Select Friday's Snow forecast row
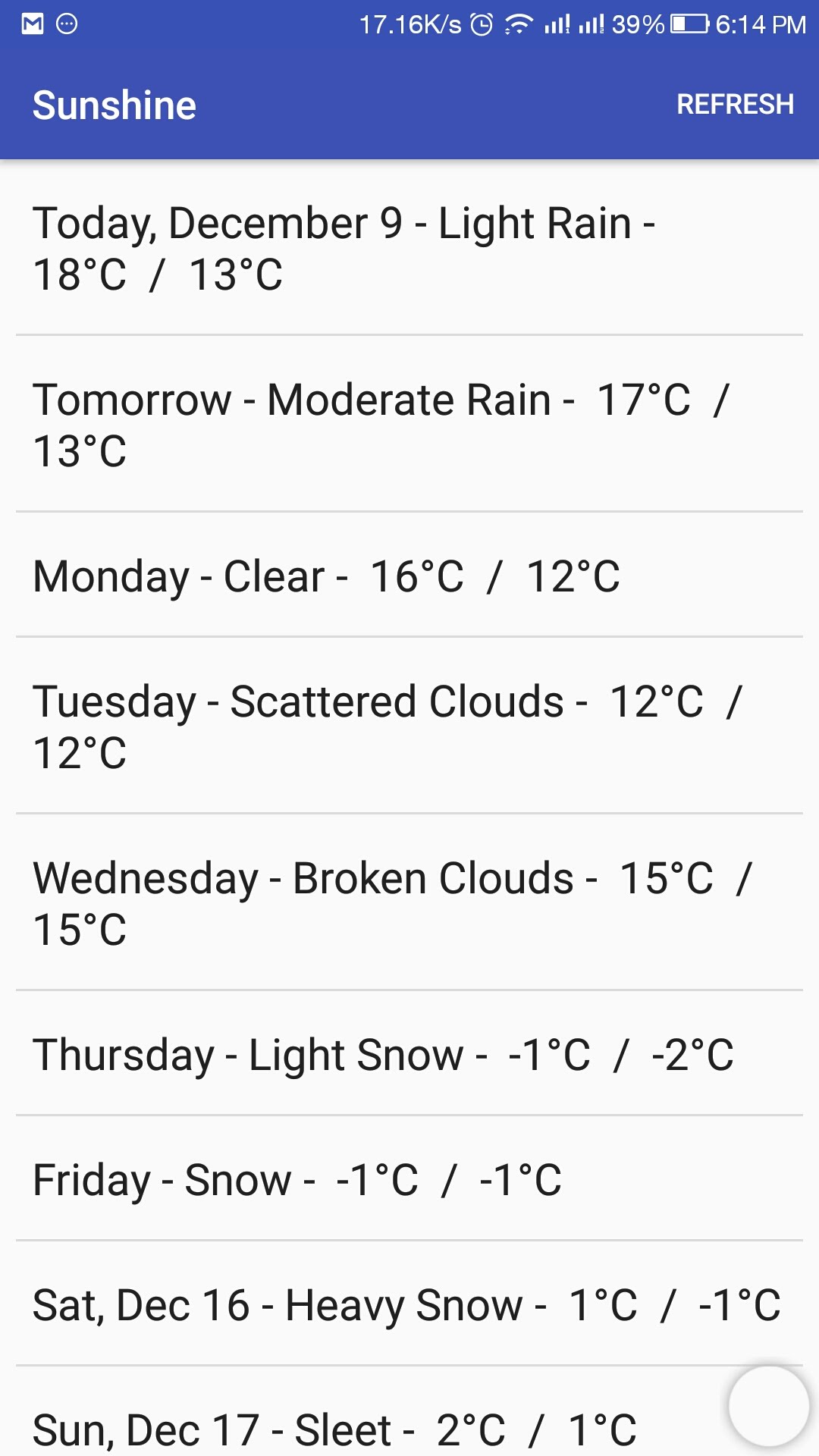The height and width of the screenshot is (1456, 819). [x=409, y=1178]
